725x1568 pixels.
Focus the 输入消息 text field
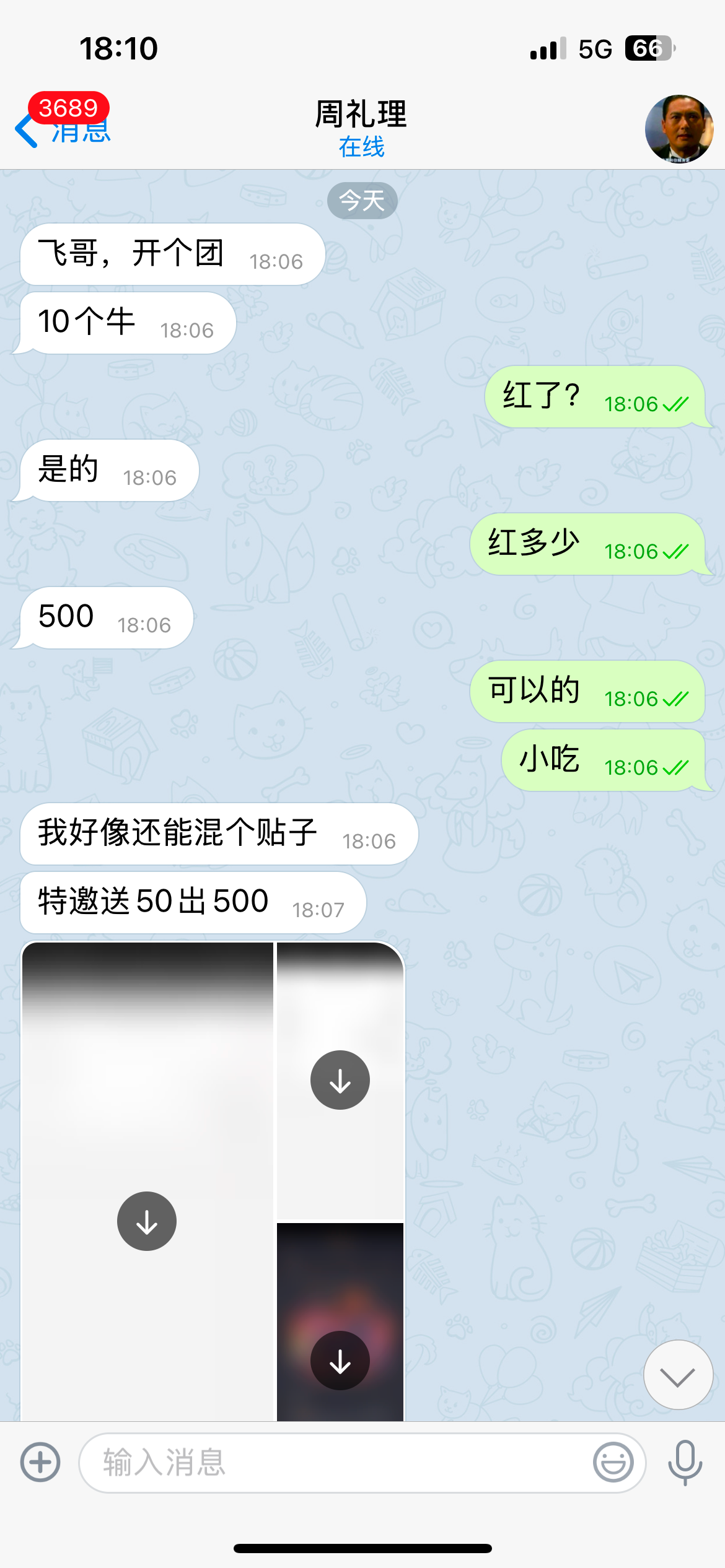pyautogui.click(x=335, y=1462)
